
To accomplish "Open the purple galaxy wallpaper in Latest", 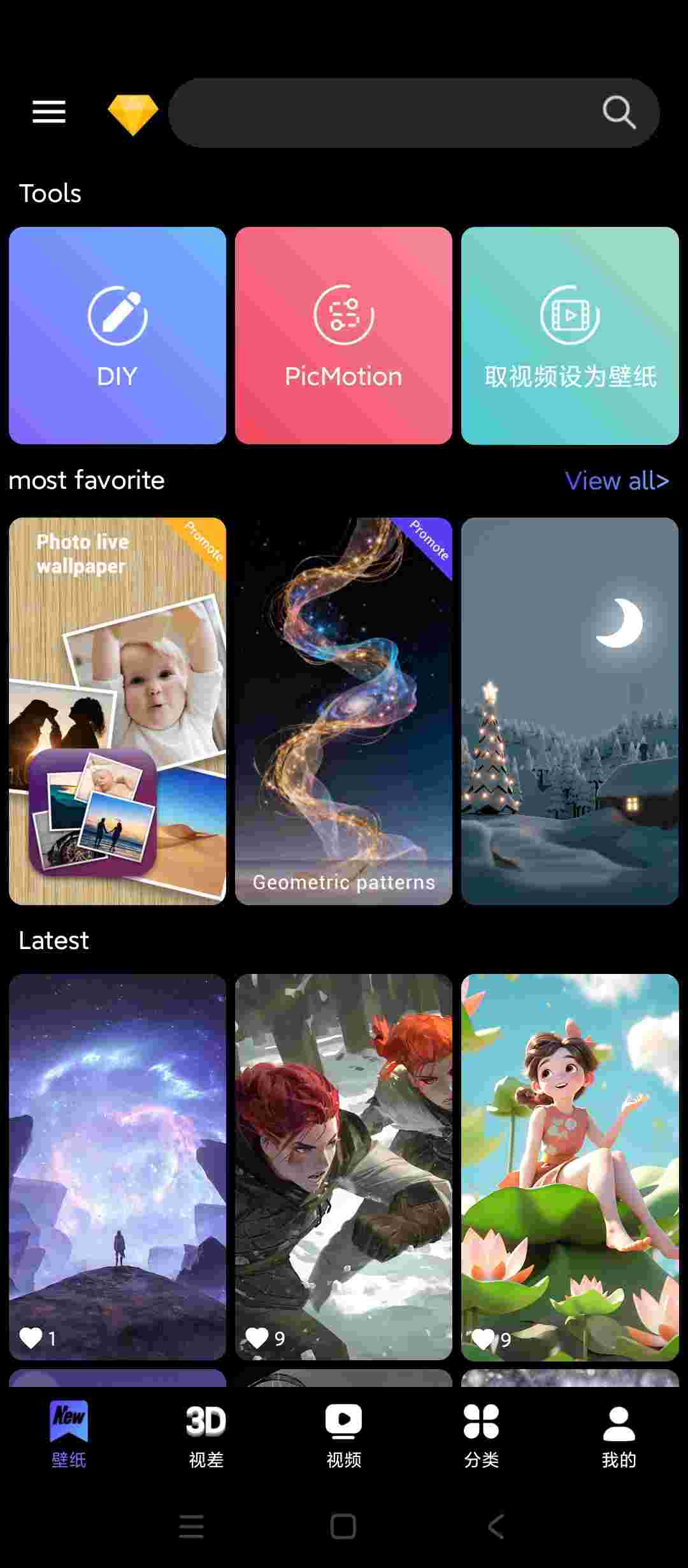I will [117, 1166].
